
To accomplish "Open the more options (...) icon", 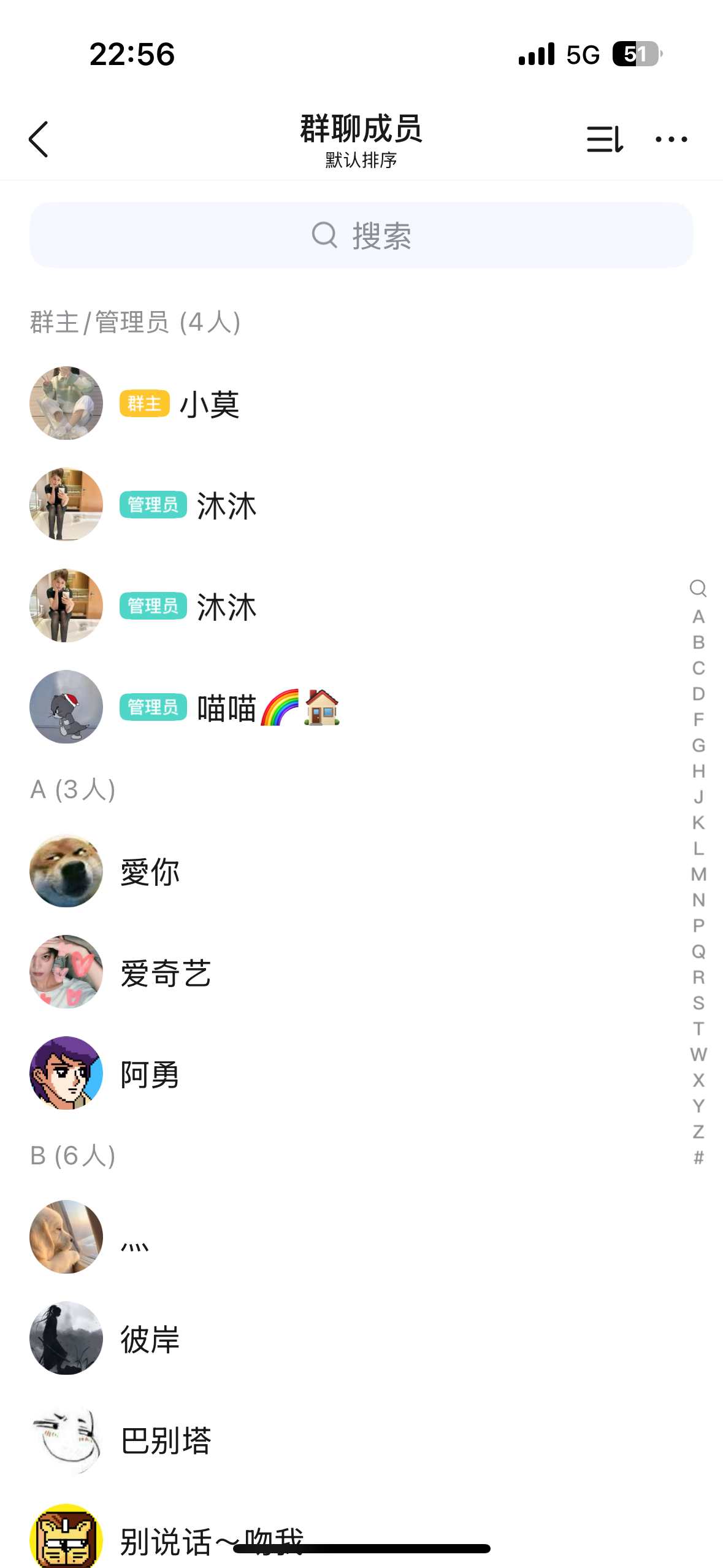I will coord(670,139).
